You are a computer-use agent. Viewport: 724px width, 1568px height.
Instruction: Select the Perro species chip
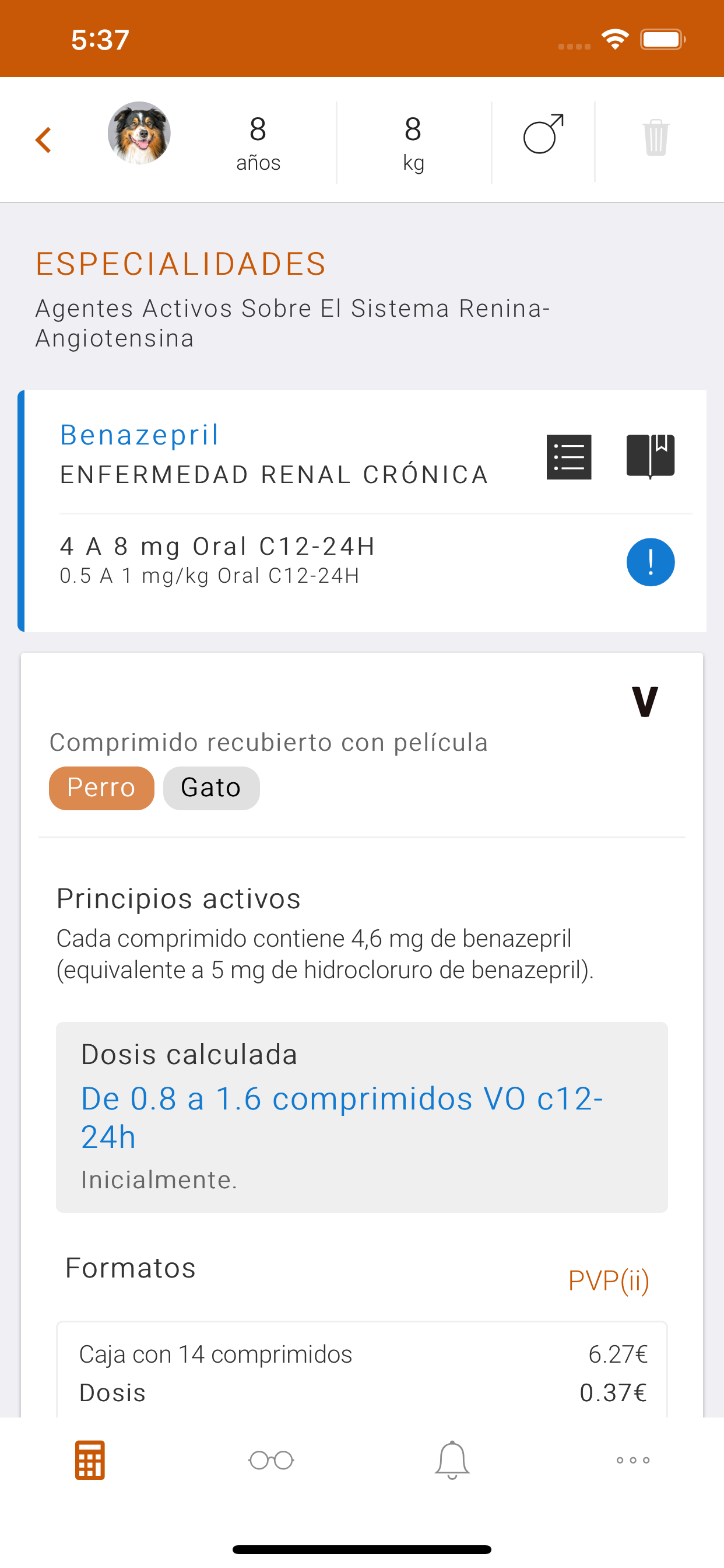point(101,787)
